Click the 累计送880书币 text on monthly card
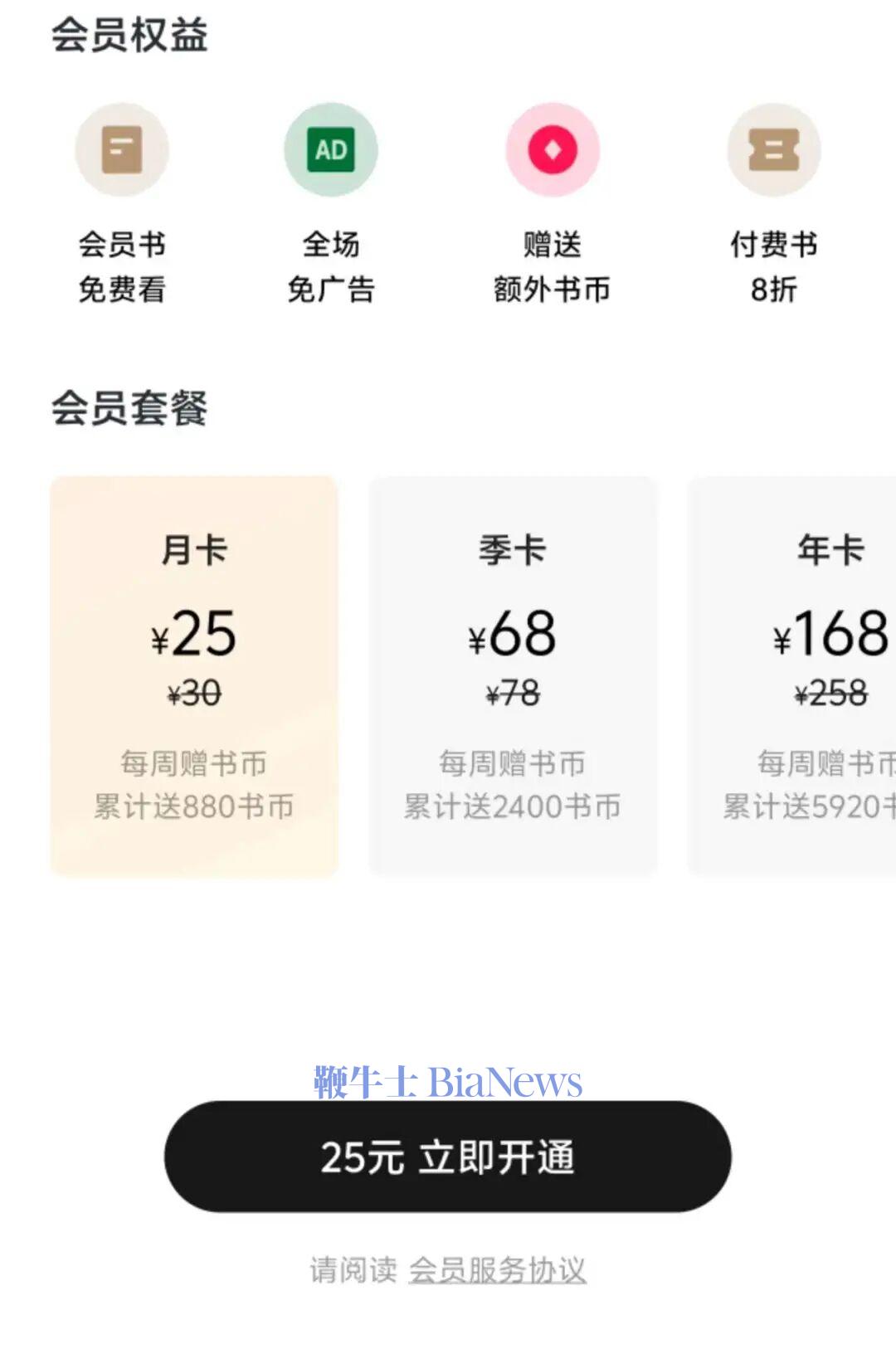 [196, 803]
